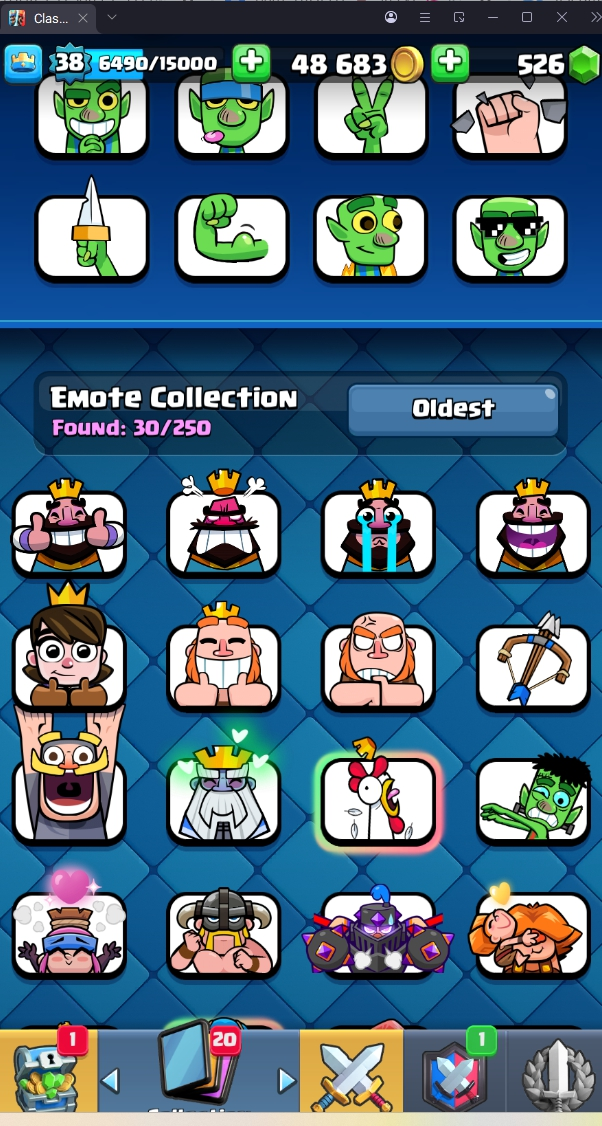Change the sort order from Oldest

453,408
